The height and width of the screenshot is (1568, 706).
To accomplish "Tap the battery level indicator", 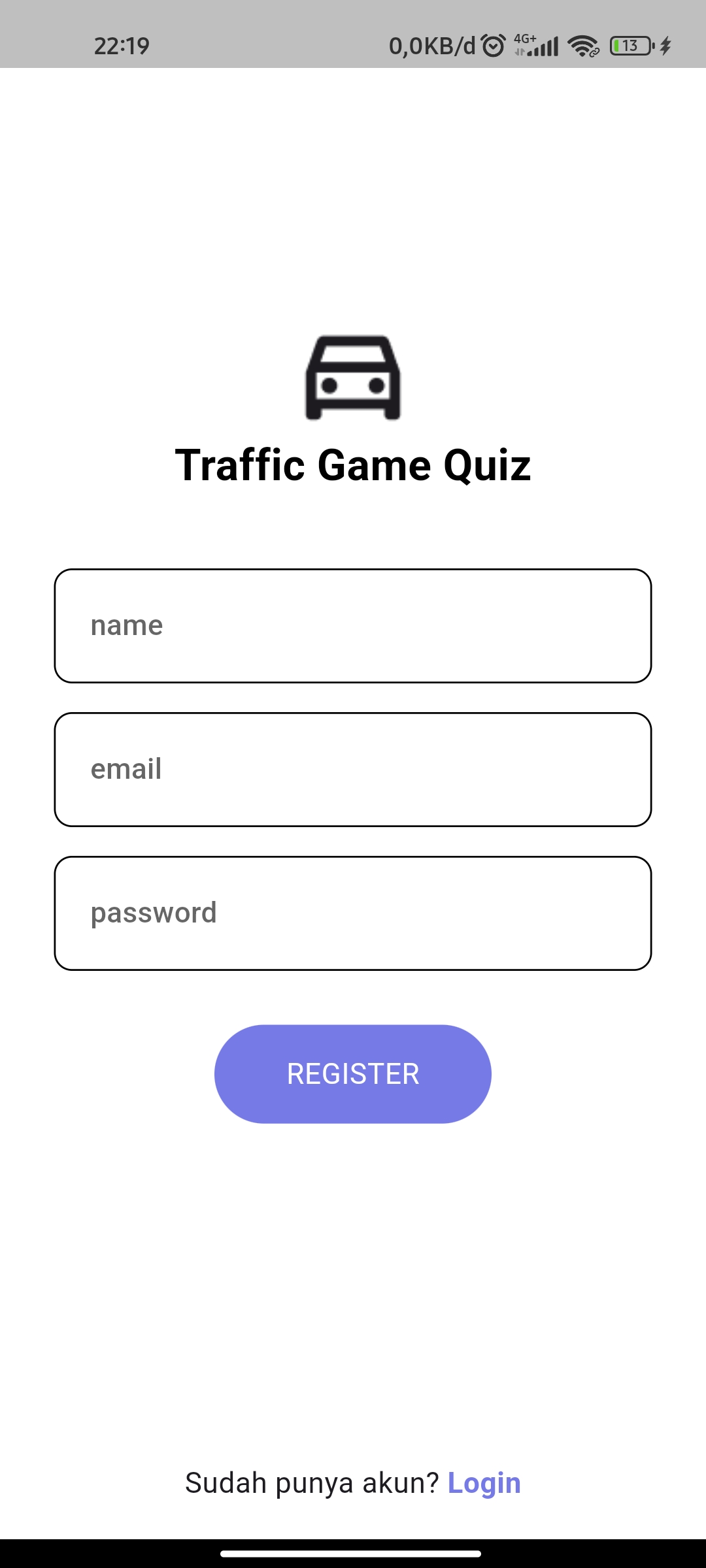I will coord(630,46).
